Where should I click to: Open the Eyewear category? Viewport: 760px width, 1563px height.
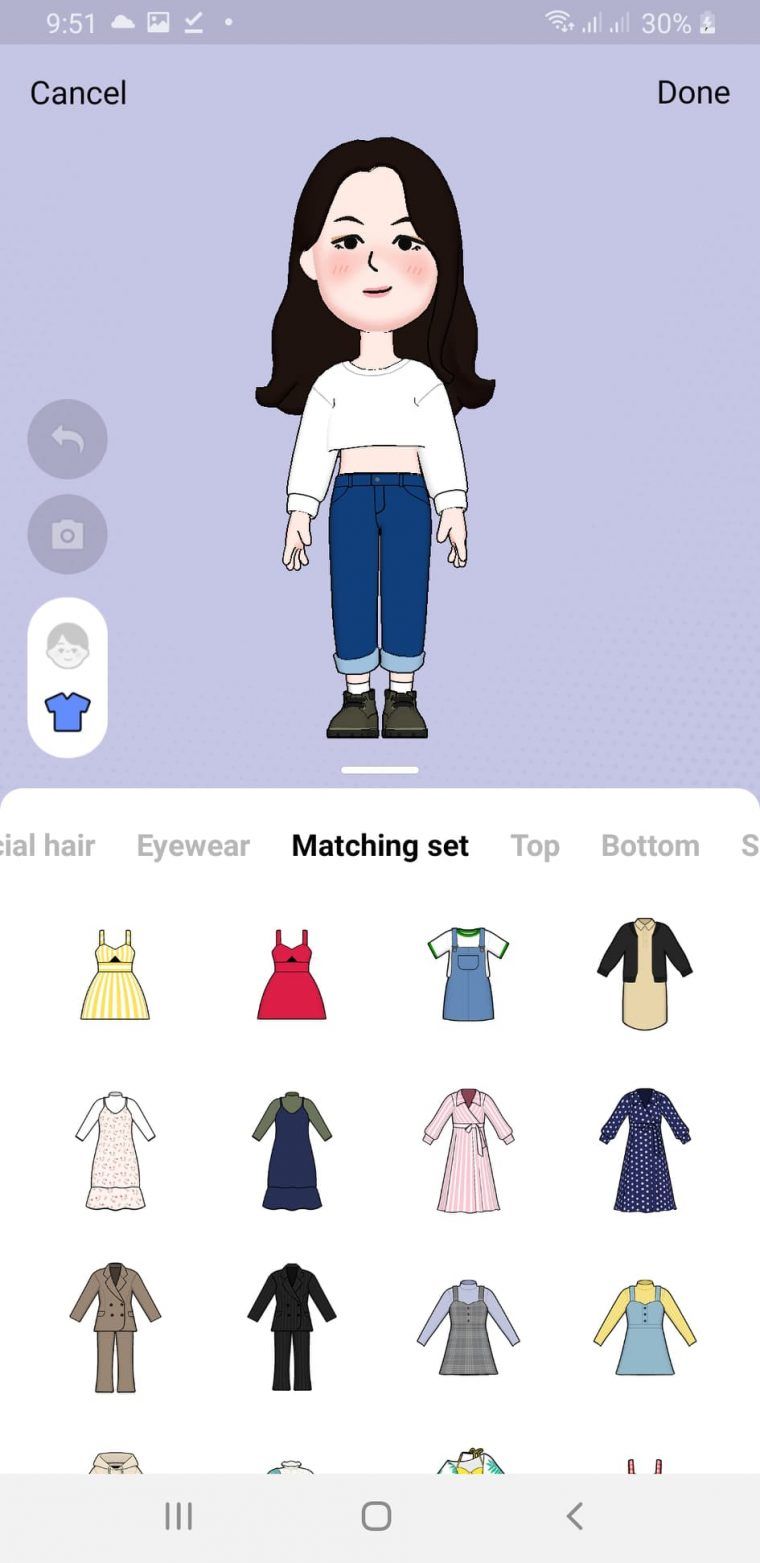click(x=192, y=845)
